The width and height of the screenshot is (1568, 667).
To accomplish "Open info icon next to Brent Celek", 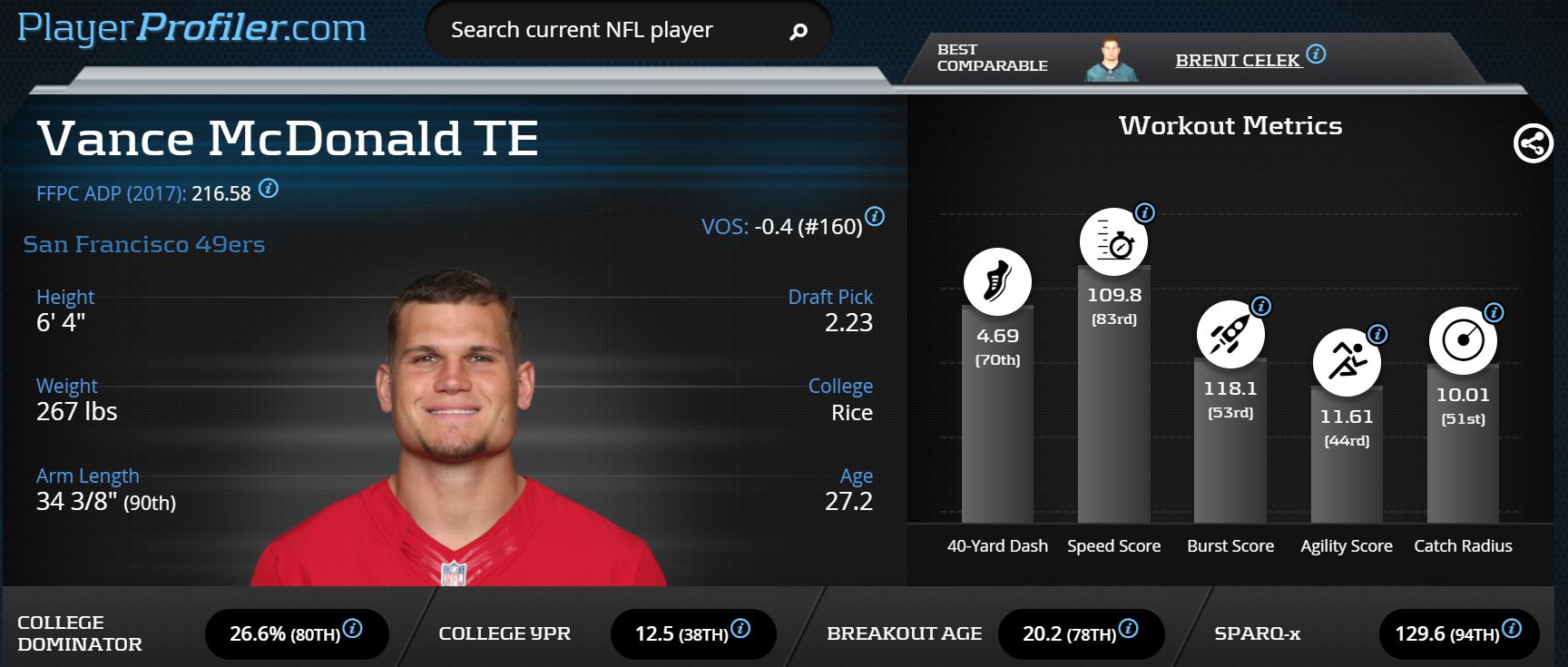I will coord(1316,54).
